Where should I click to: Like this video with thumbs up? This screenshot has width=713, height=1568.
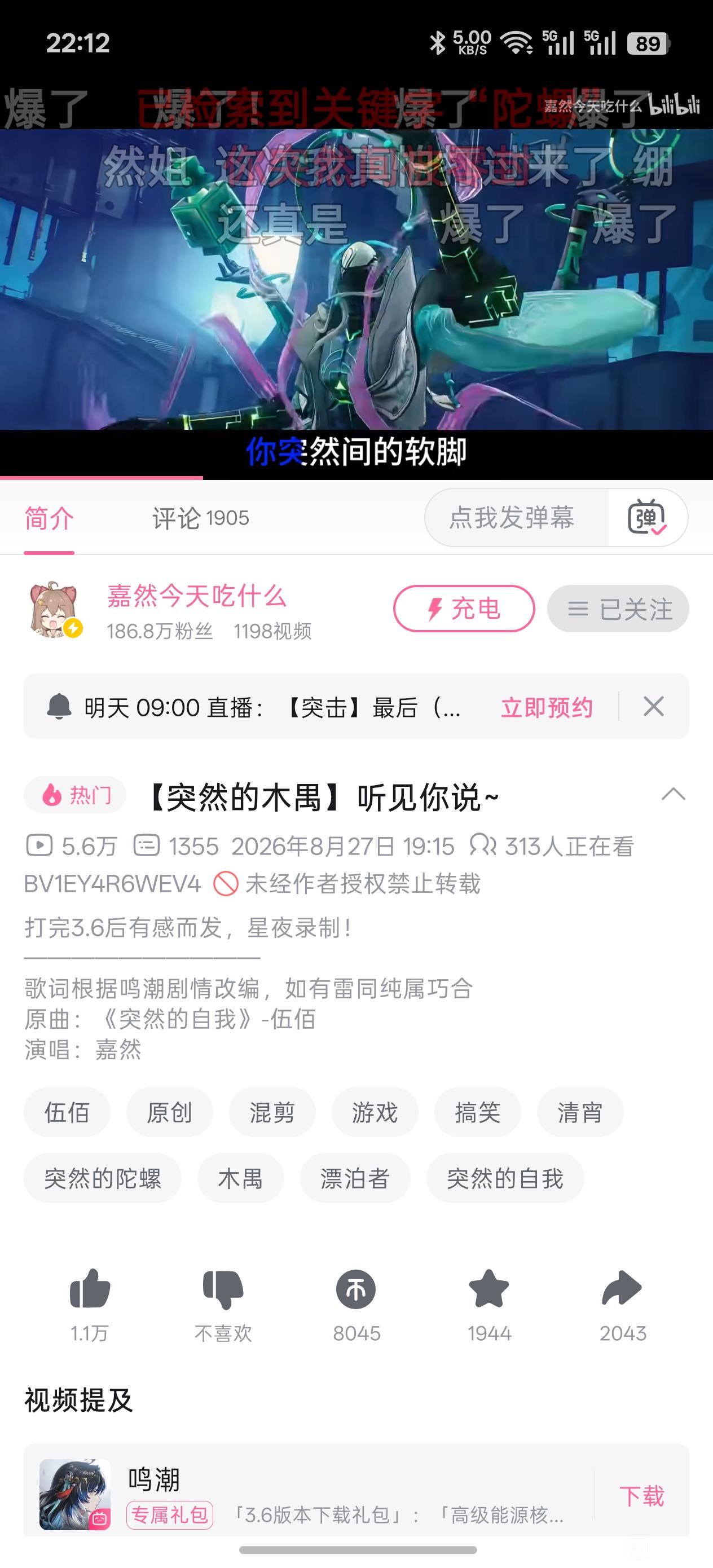(x=90, y=1290)
